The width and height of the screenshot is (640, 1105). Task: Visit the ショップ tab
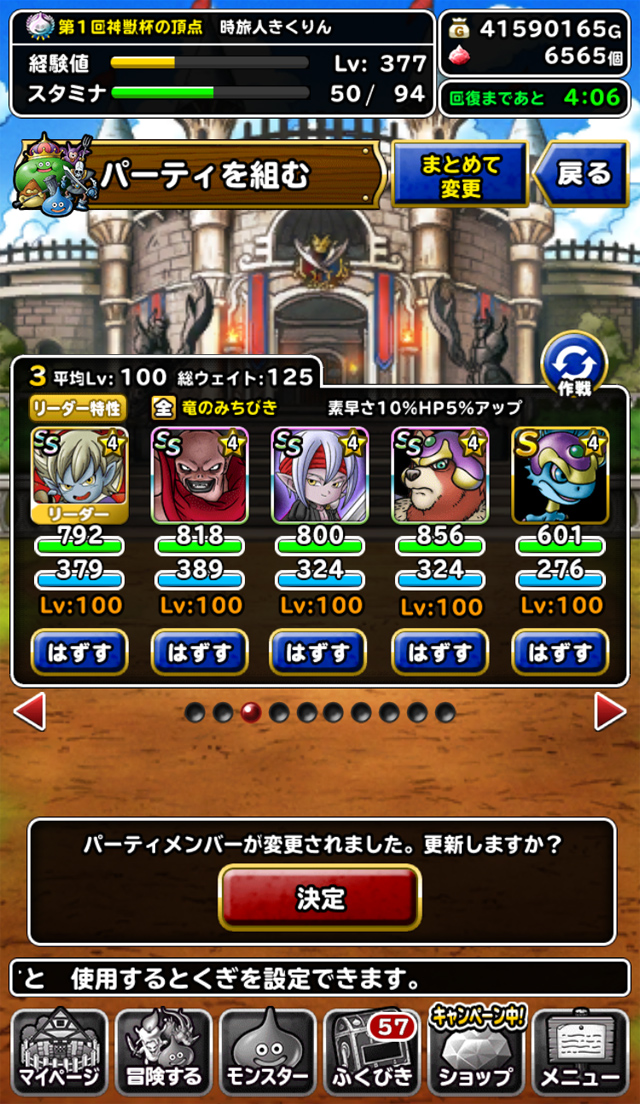coord(476,1051)
